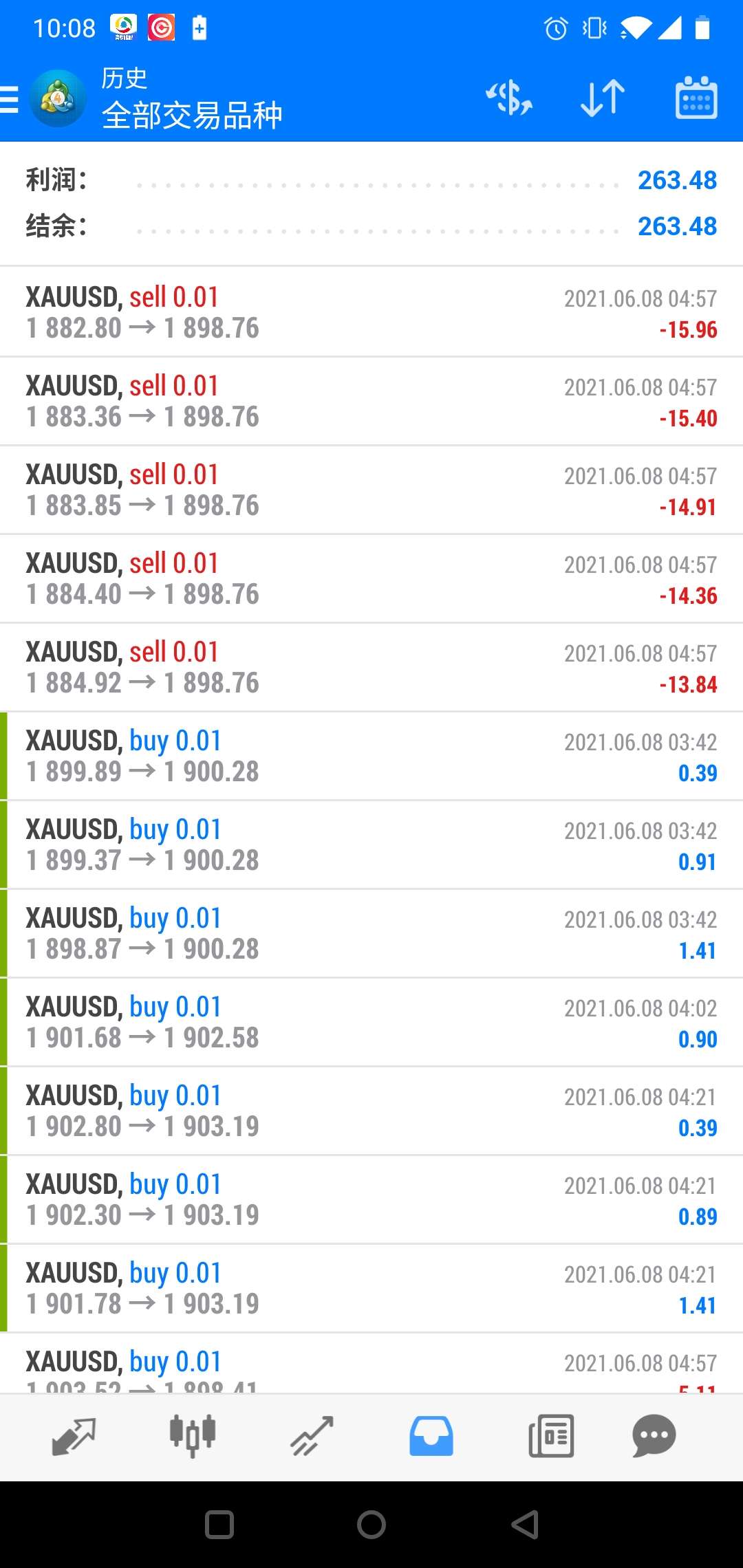Open the sell trade with loss -14.91
This screenshot has width=743, height=1568.
click(x=371, y=490)
